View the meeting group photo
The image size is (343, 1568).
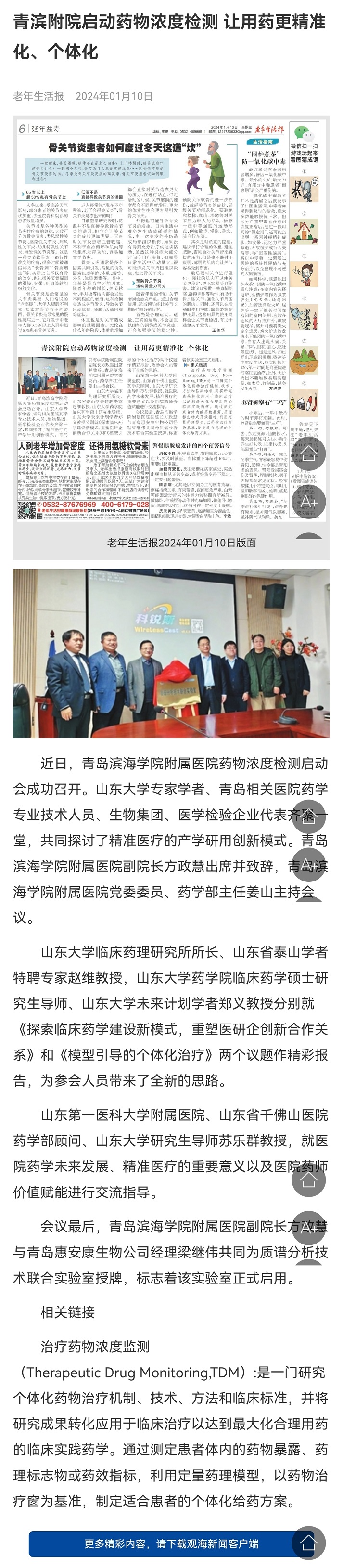(171, 653)
